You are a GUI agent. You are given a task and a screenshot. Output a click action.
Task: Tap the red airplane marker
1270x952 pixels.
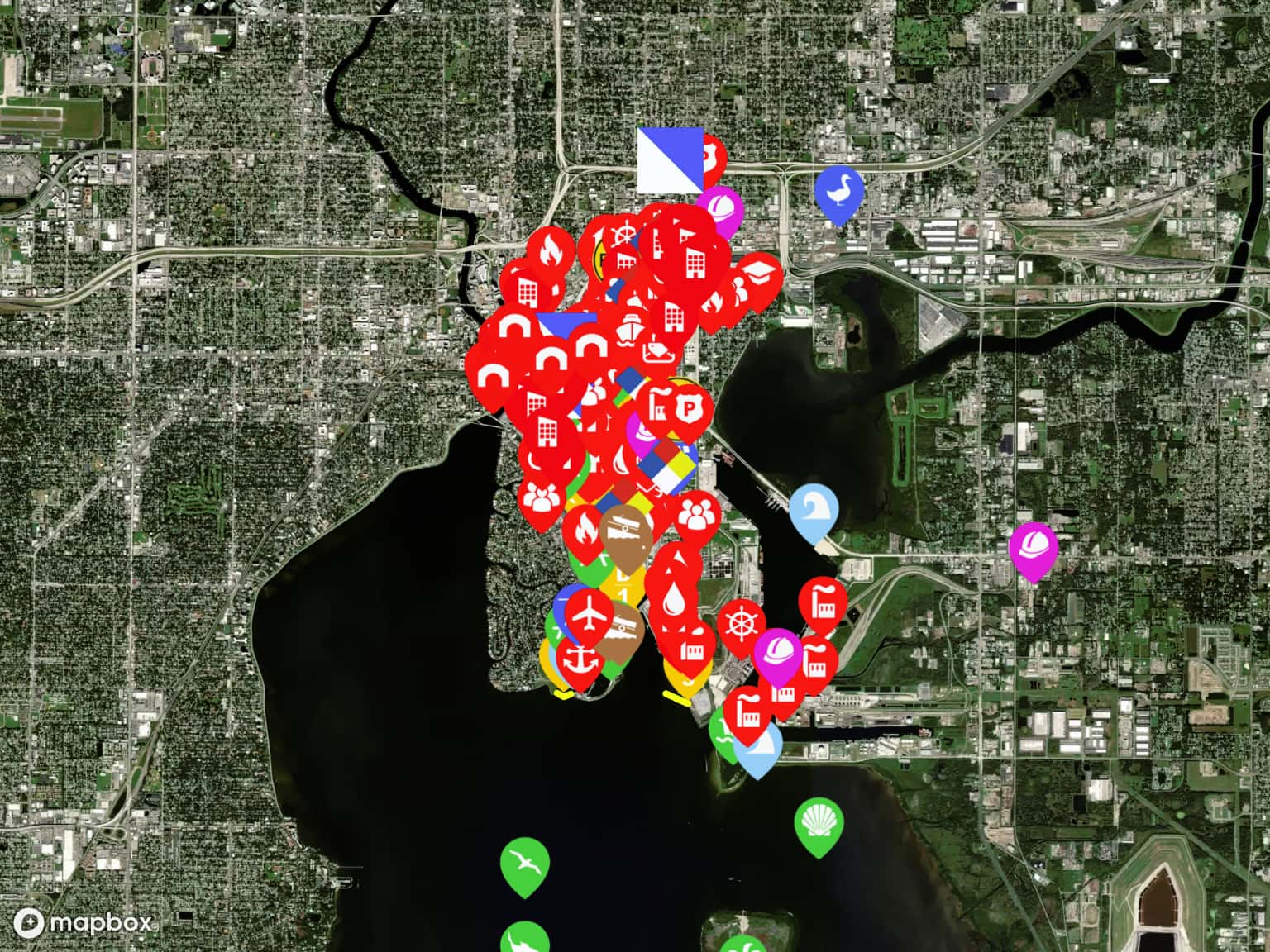click(588, 615)
